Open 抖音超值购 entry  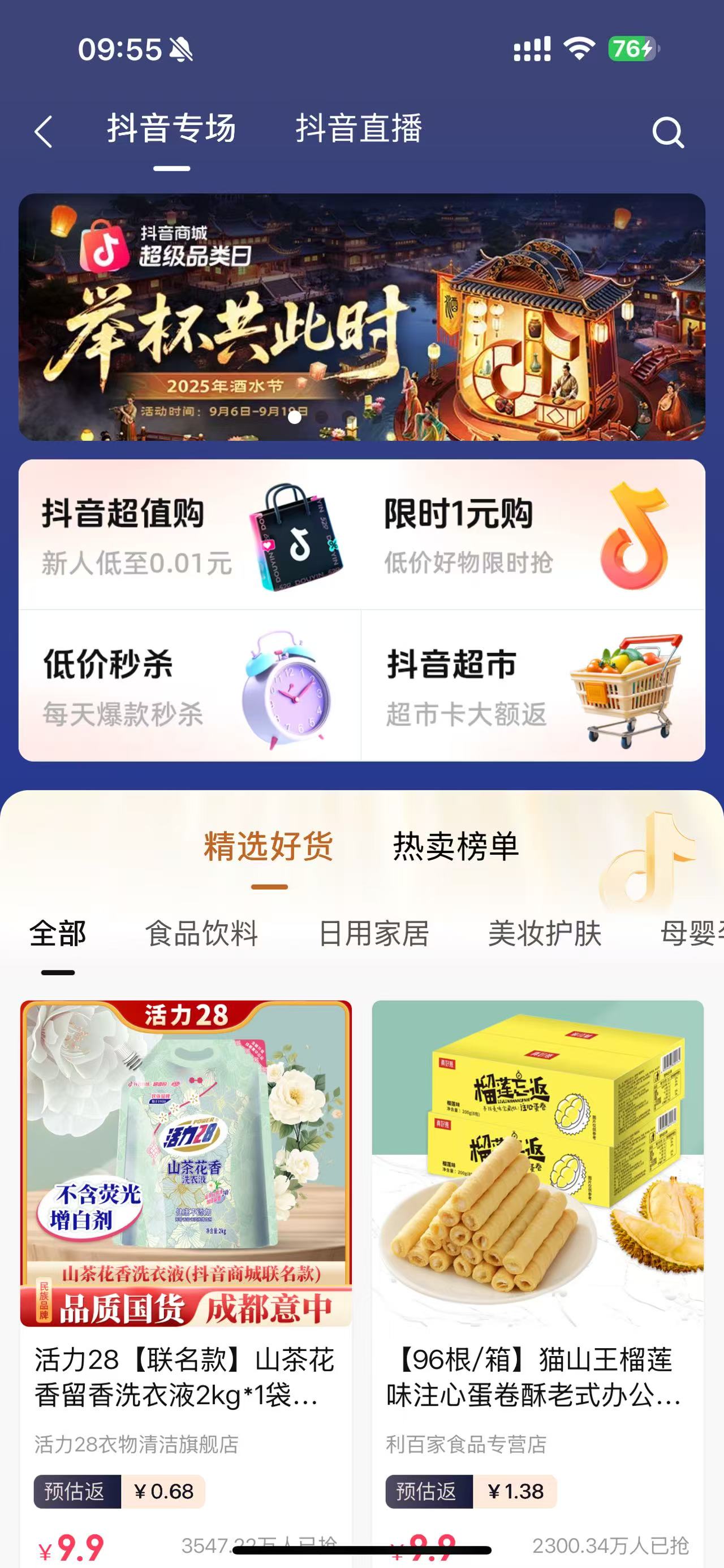pos(190,535)
